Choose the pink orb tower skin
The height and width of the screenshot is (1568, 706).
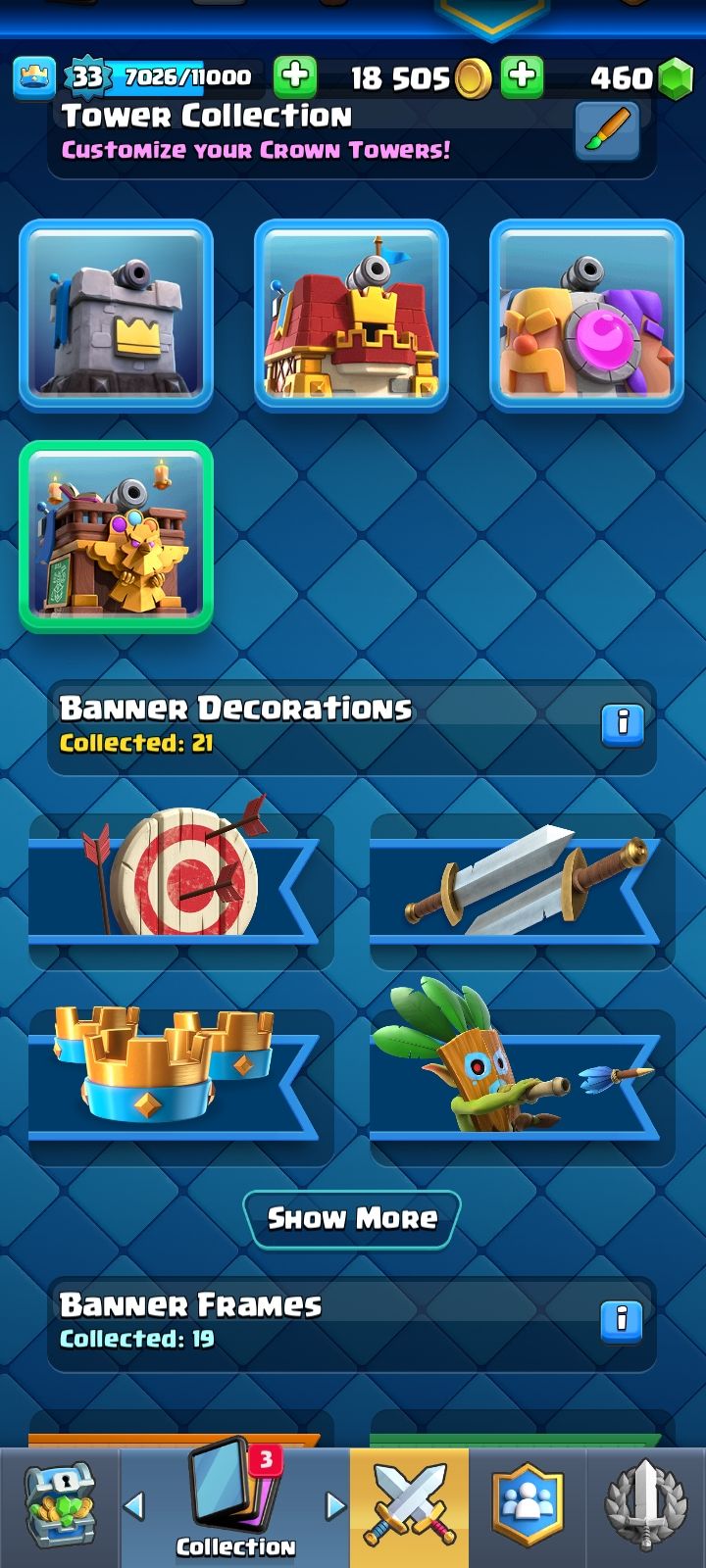tap(586, 314)
